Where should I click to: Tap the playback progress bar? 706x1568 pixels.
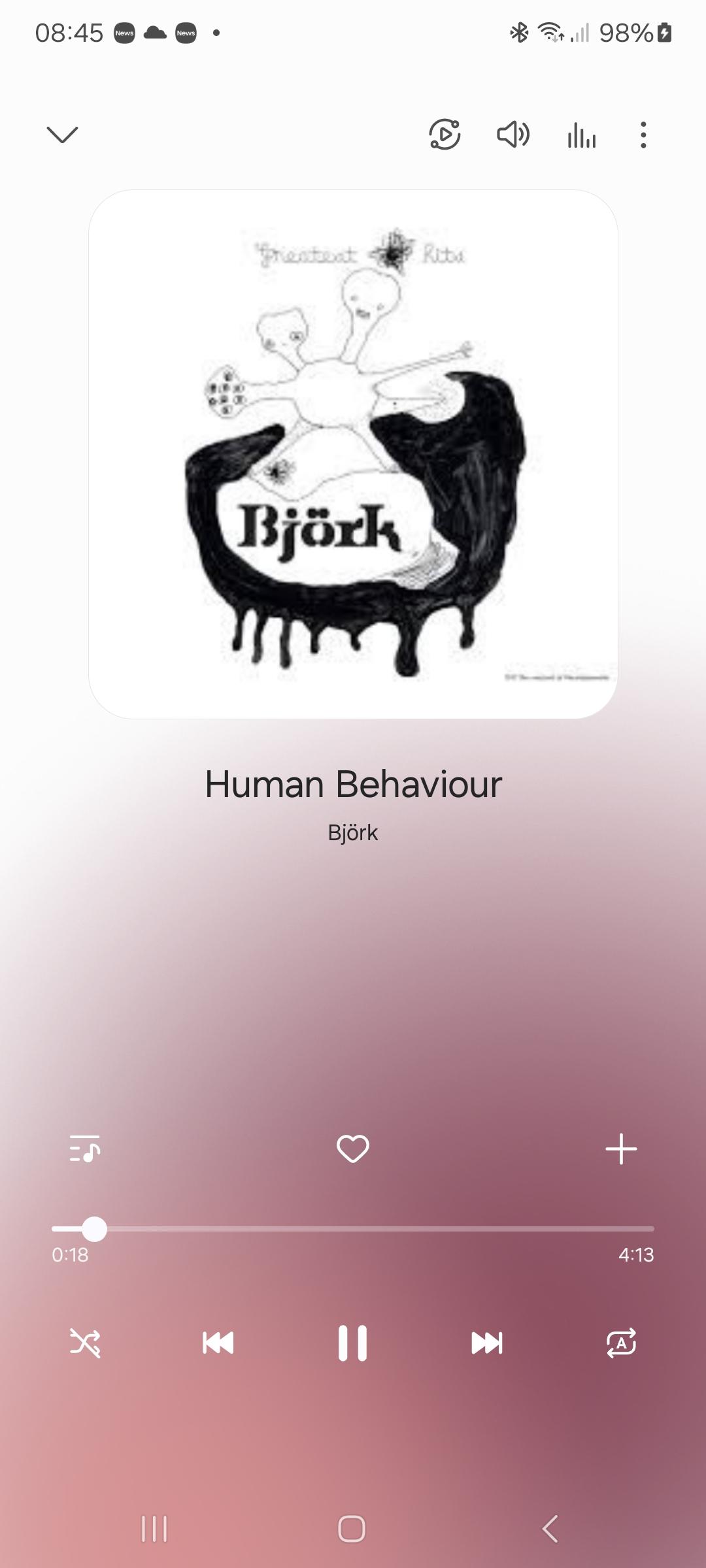pyautogui.click(x=353, y=1229)
